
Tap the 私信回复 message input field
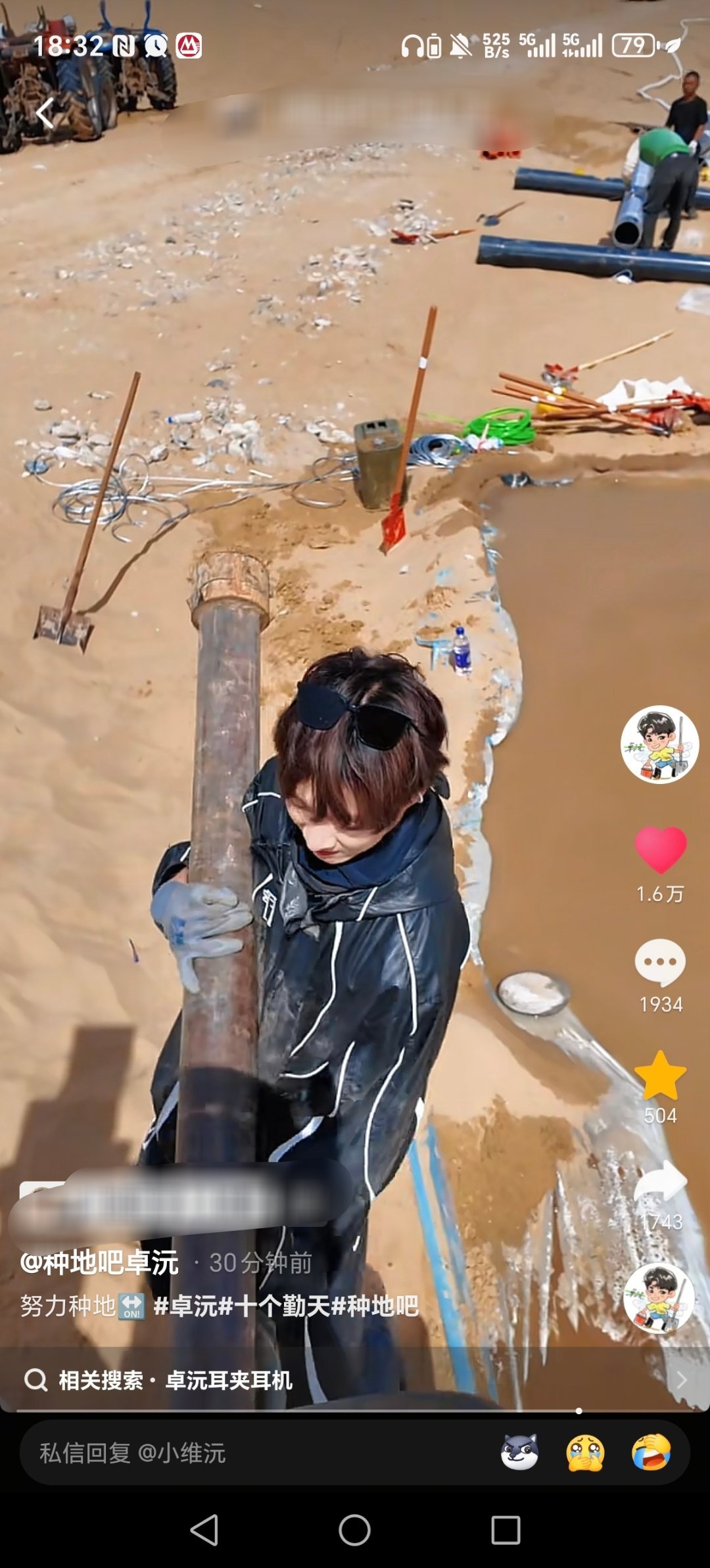[x=250, y=1453]
